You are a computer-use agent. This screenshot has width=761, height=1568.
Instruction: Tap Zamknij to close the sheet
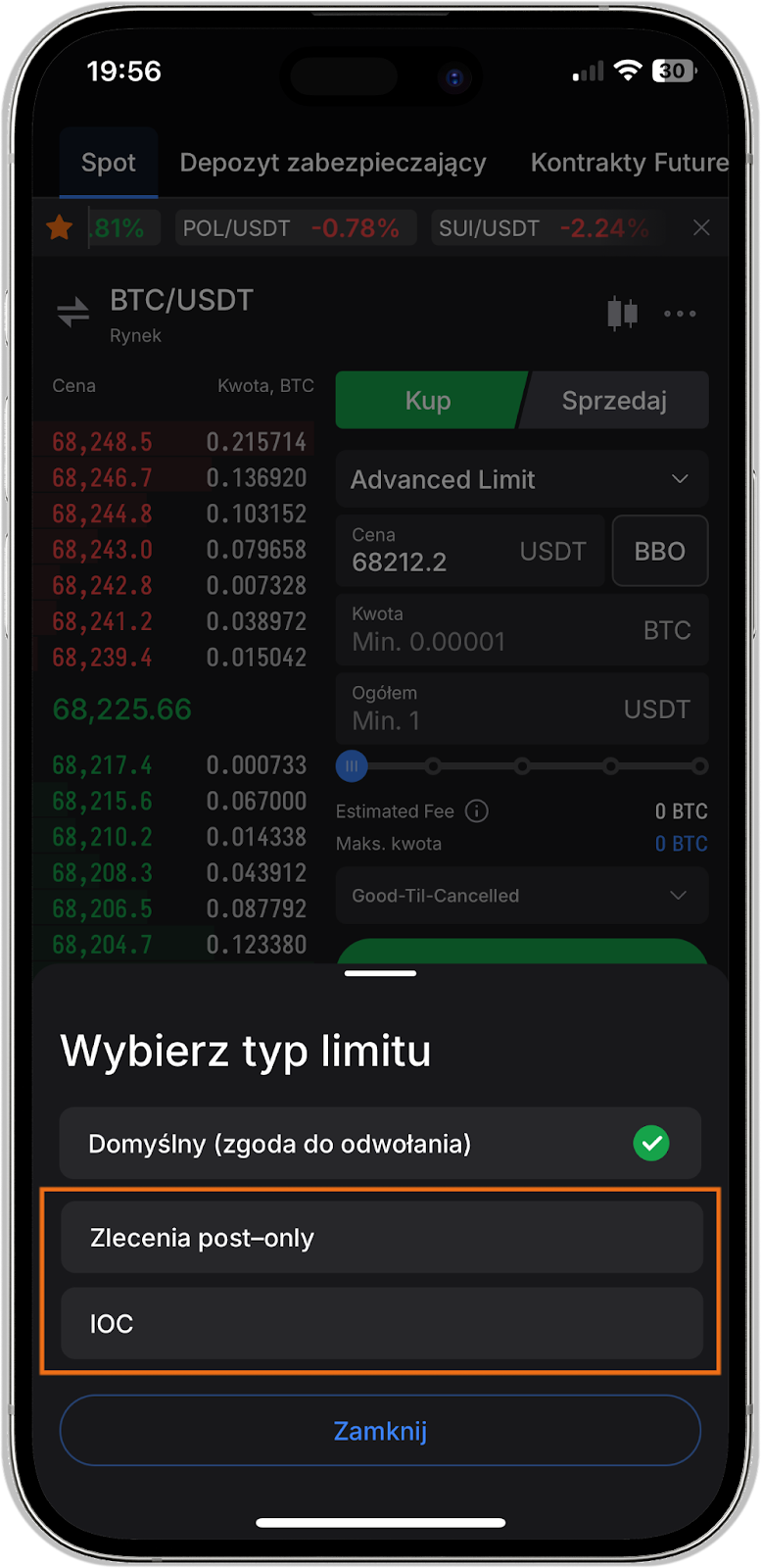click(380, 1431)
